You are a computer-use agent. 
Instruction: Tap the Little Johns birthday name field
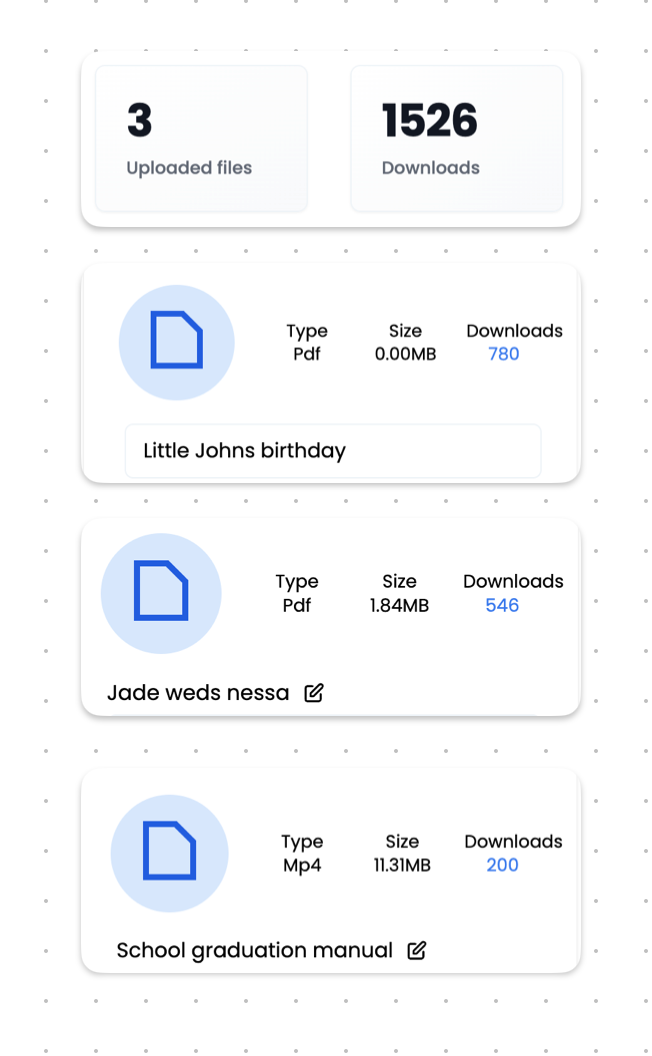point(332,450)
